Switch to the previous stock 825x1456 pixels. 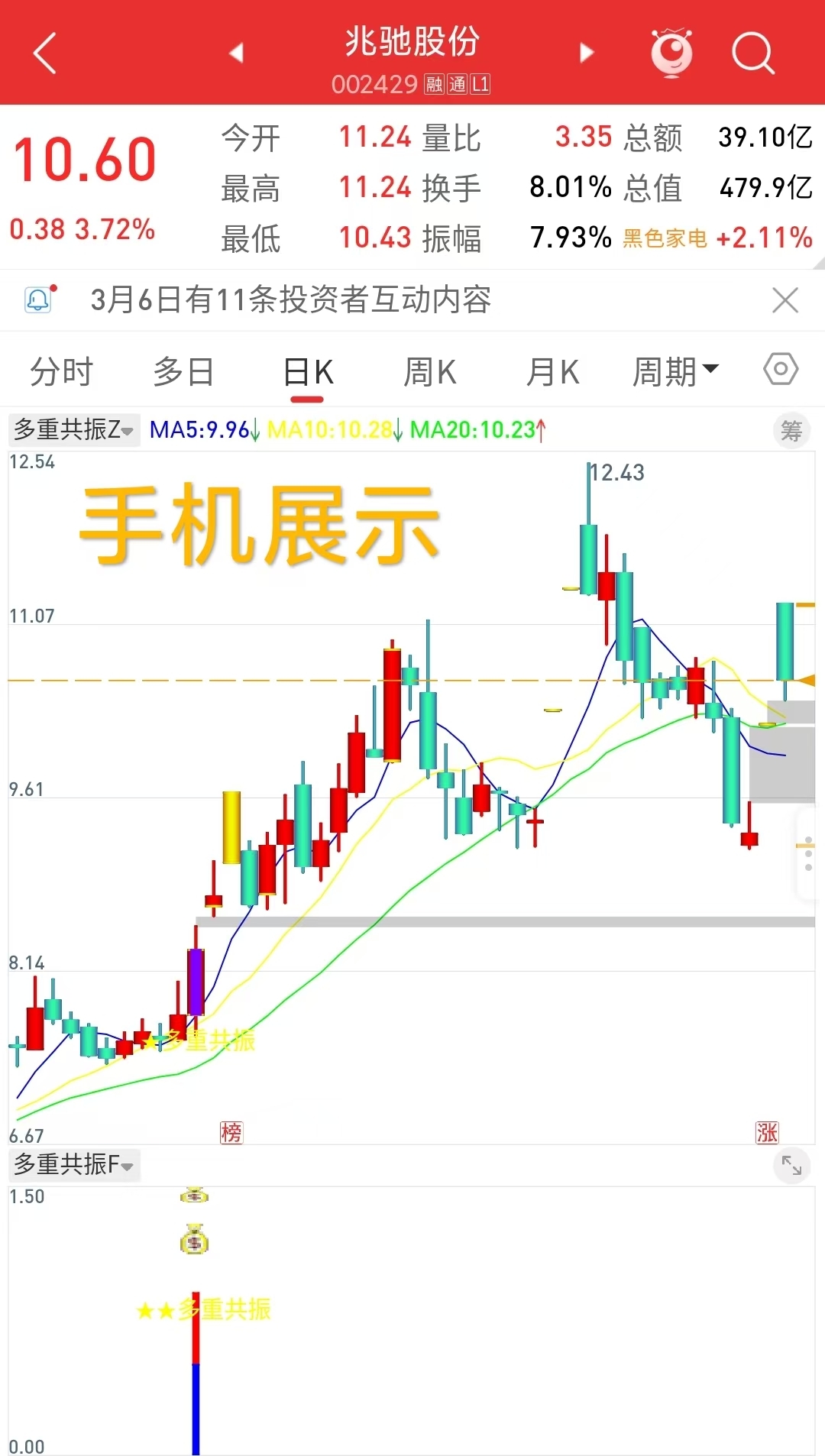(236, 53)
